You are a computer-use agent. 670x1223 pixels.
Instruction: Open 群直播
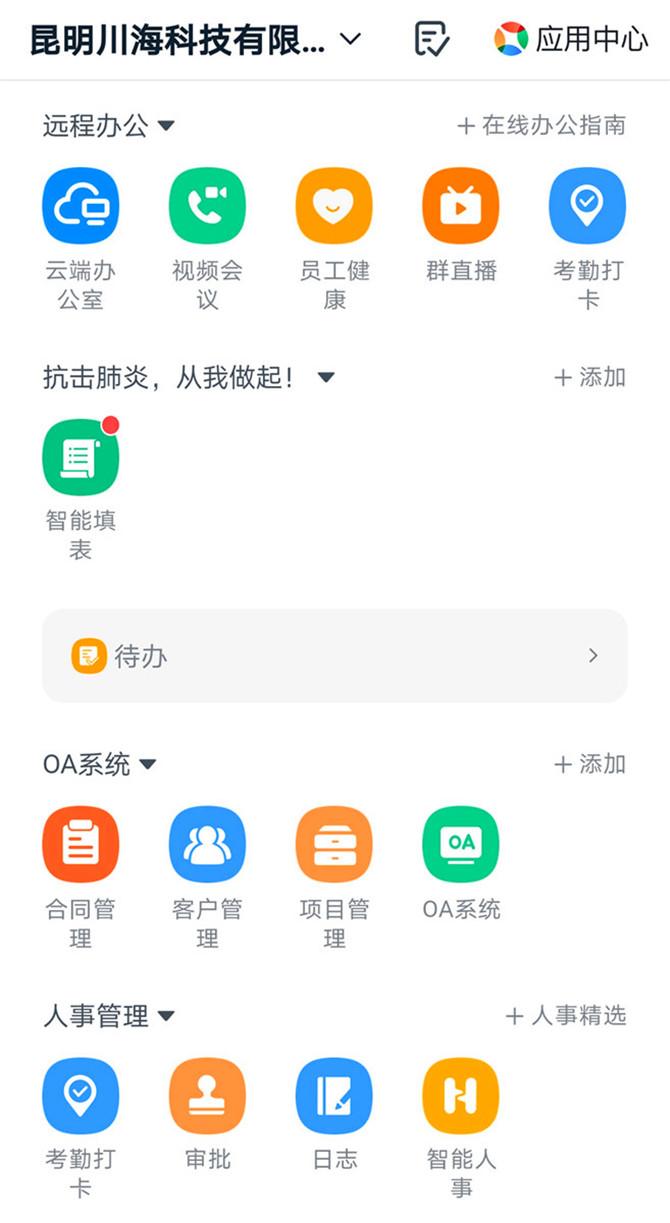(461, 206)
